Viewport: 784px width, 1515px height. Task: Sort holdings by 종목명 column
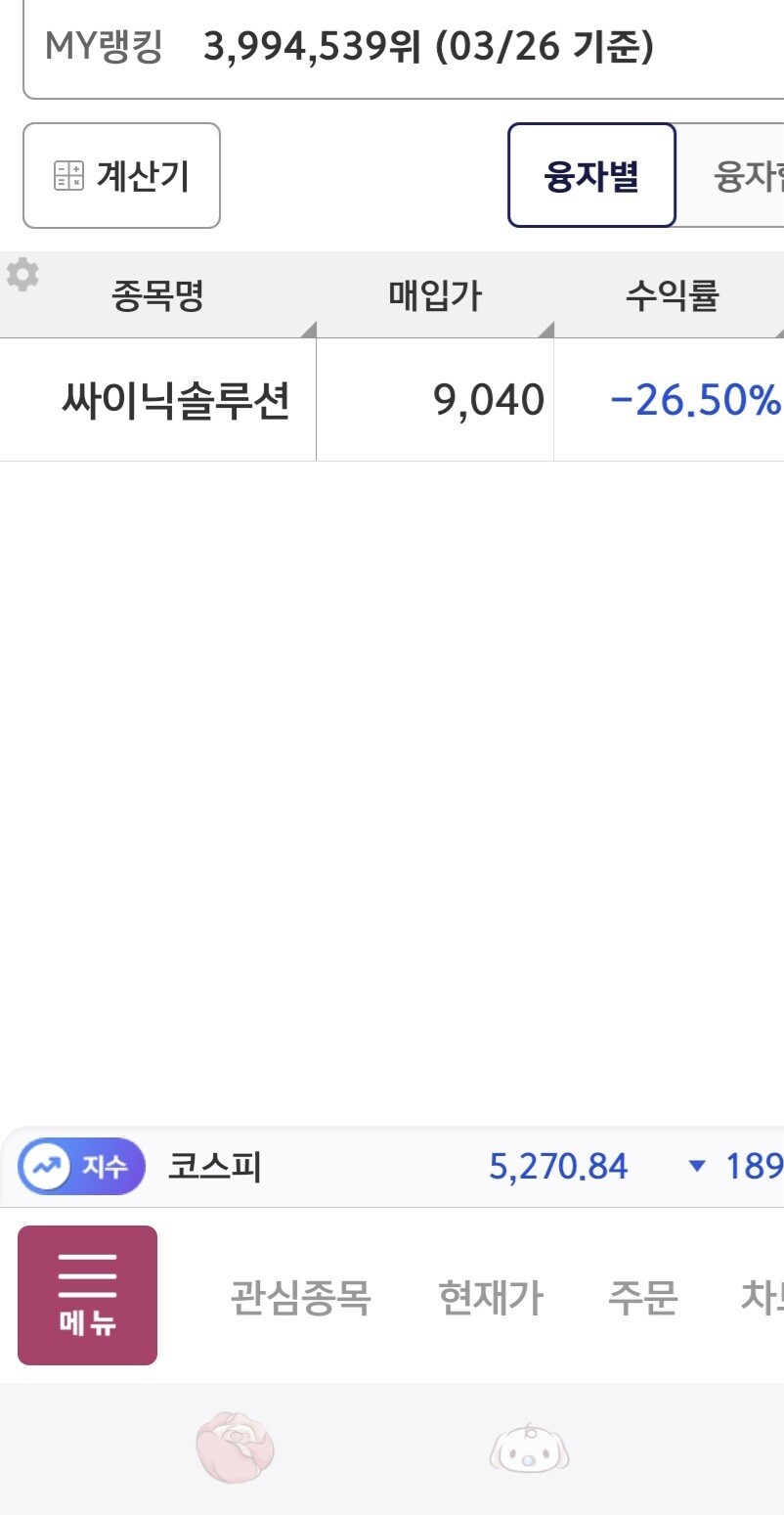157,295
